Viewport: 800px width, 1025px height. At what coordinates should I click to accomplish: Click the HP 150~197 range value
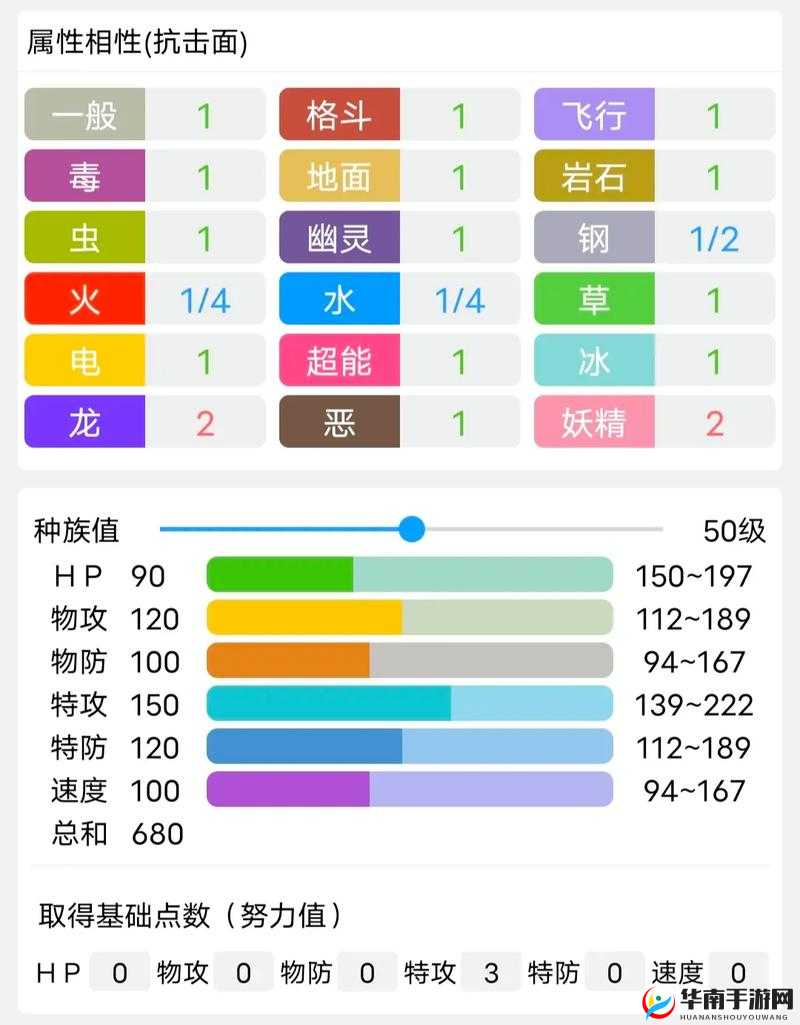pyautogui.click(x=692, y=575)
